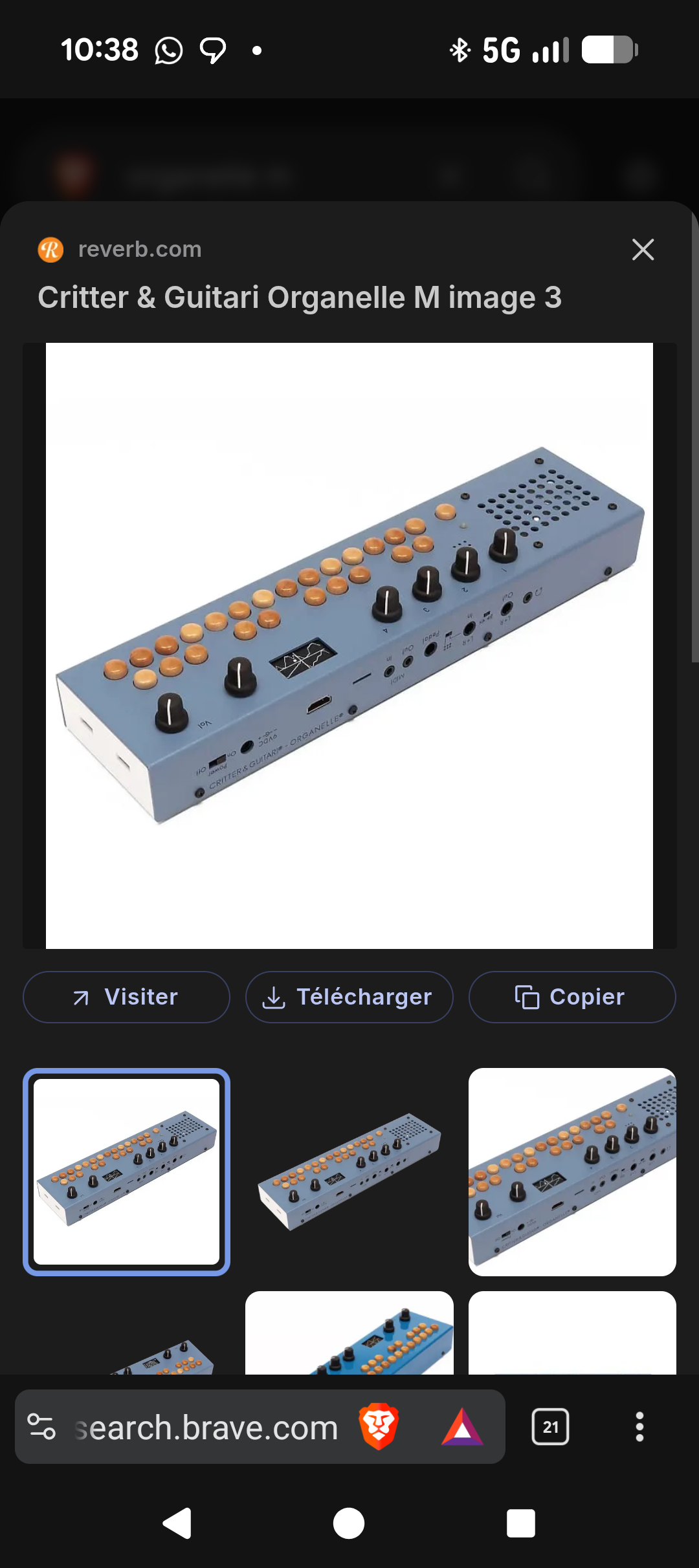Screen dimensions: 699x1568
Task: Open the Brave Rewards triangle icon
Action: (x=461, y=1426)
